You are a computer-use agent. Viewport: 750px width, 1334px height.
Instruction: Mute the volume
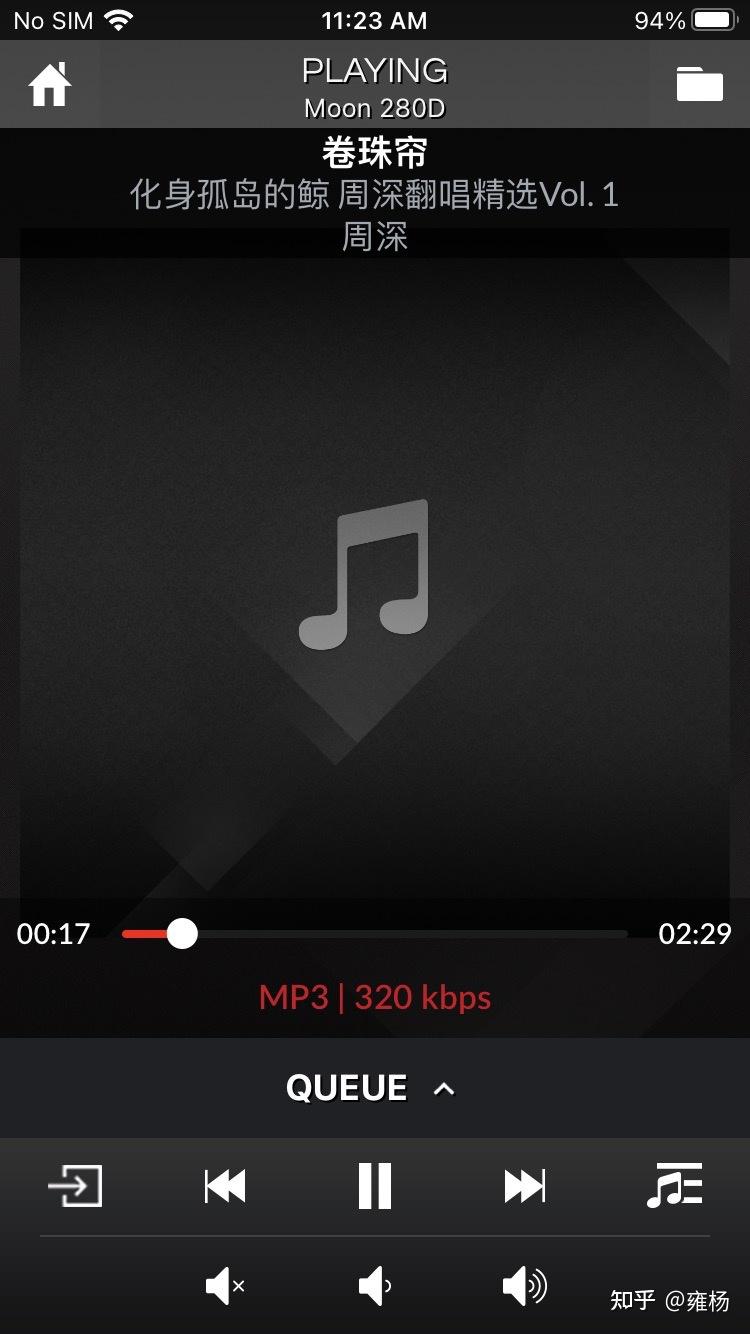click(225, 1286)
